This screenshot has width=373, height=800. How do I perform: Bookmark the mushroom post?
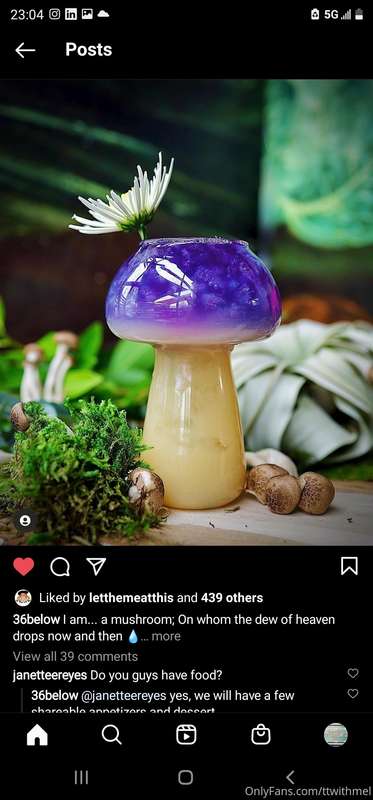349,566
